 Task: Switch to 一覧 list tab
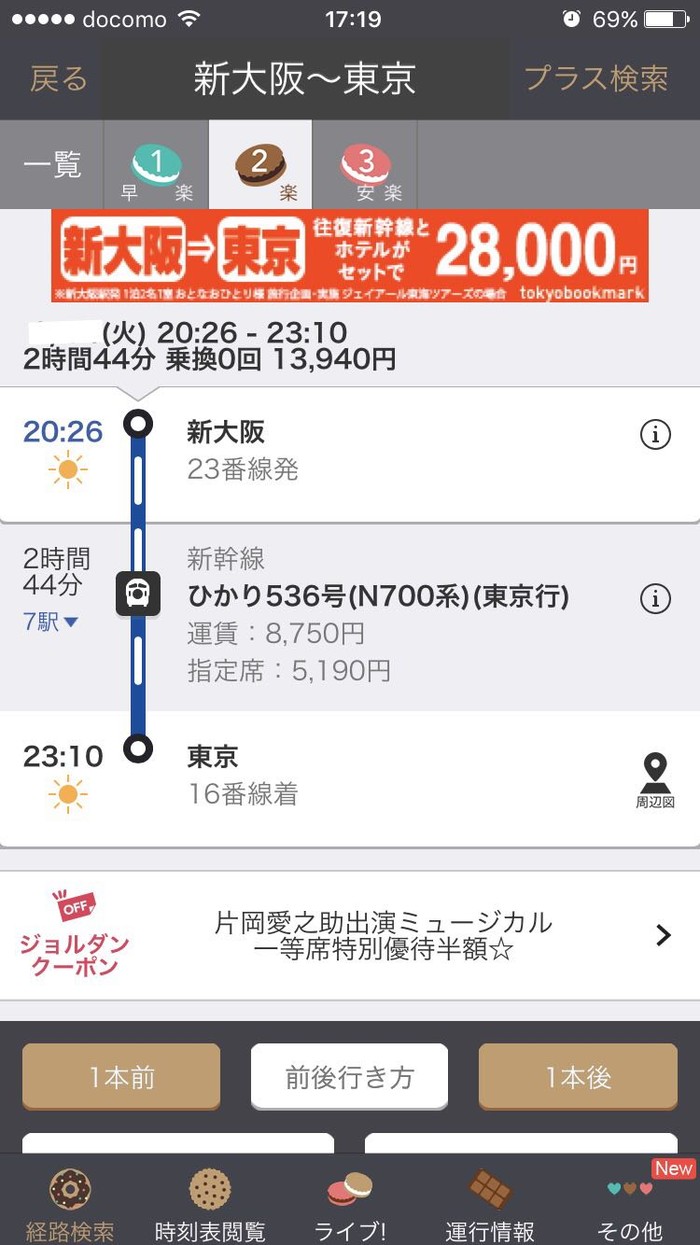[52, 166]
